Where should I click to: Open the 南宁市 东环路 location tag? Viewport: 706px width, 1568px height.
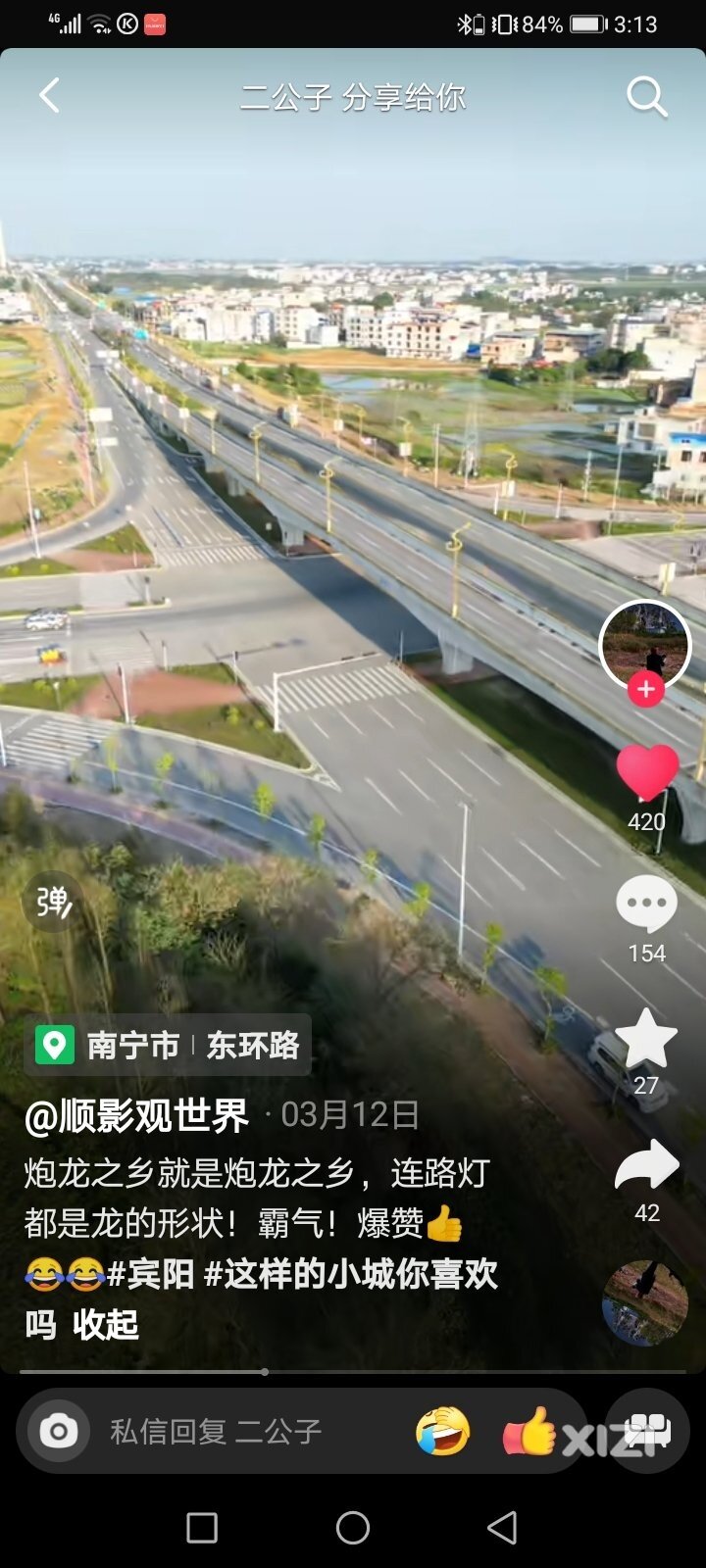click(168, 1046)
